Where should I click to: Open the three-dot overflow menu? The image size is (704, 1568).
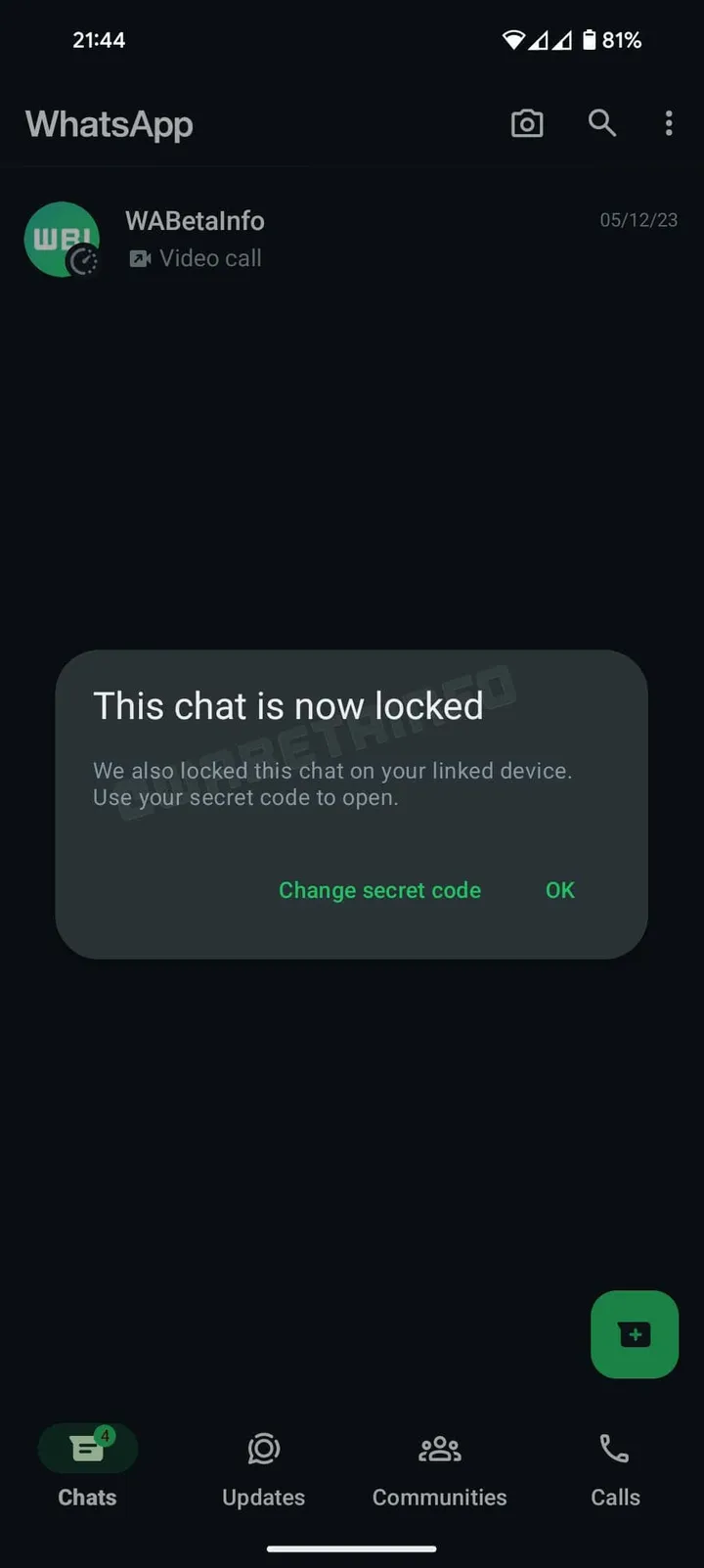click(669, 123)
